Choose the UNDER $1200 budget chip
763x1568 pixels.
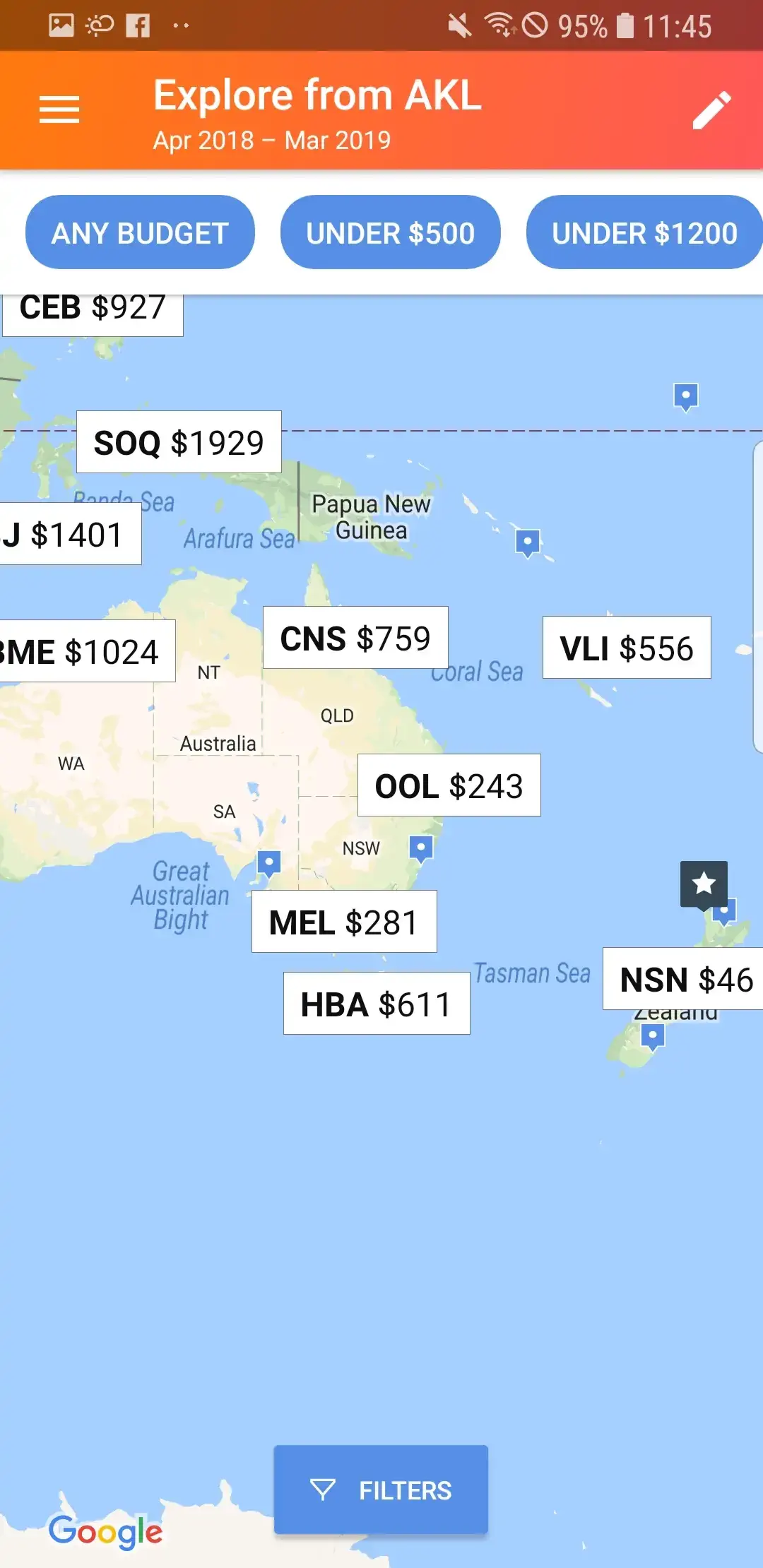point(644,233)
